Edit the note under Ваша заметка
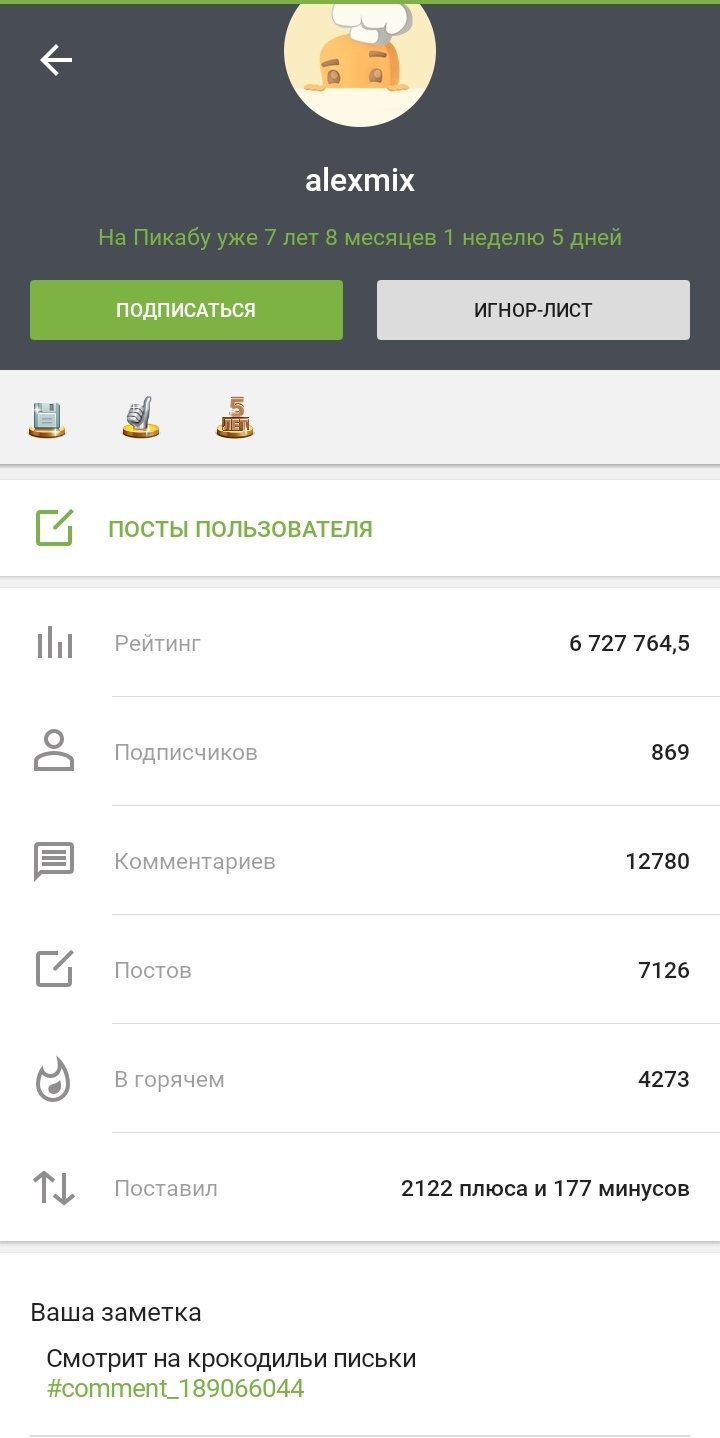The height and width of the screenshot is (1438, 720). [x=231, y=1359]
